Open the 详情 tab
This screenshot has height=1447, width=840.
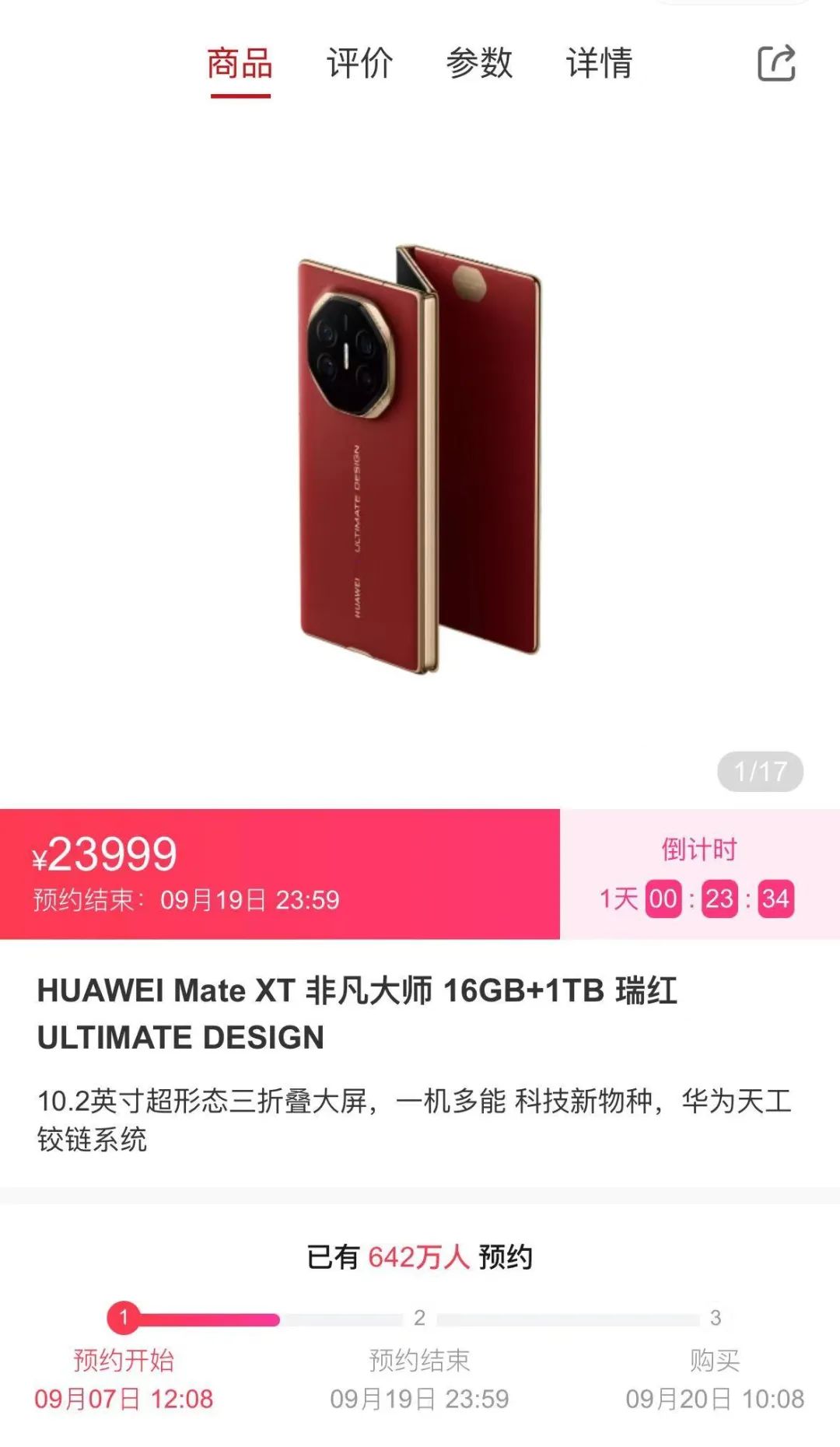pyautogui.click(x=599, y=63)
